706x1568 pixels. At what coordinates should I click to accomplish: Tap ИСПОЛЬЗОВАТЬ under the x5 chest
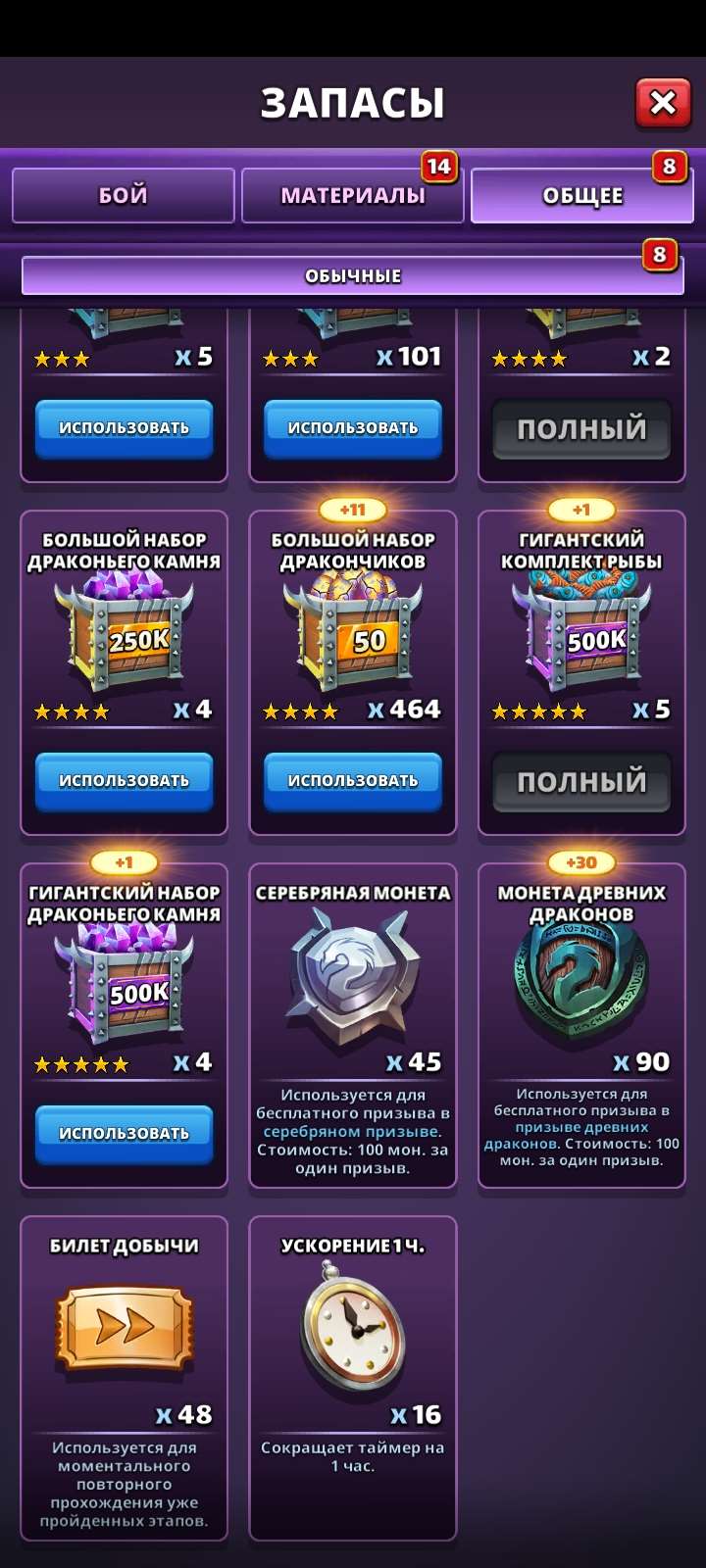tap(124, 427)
